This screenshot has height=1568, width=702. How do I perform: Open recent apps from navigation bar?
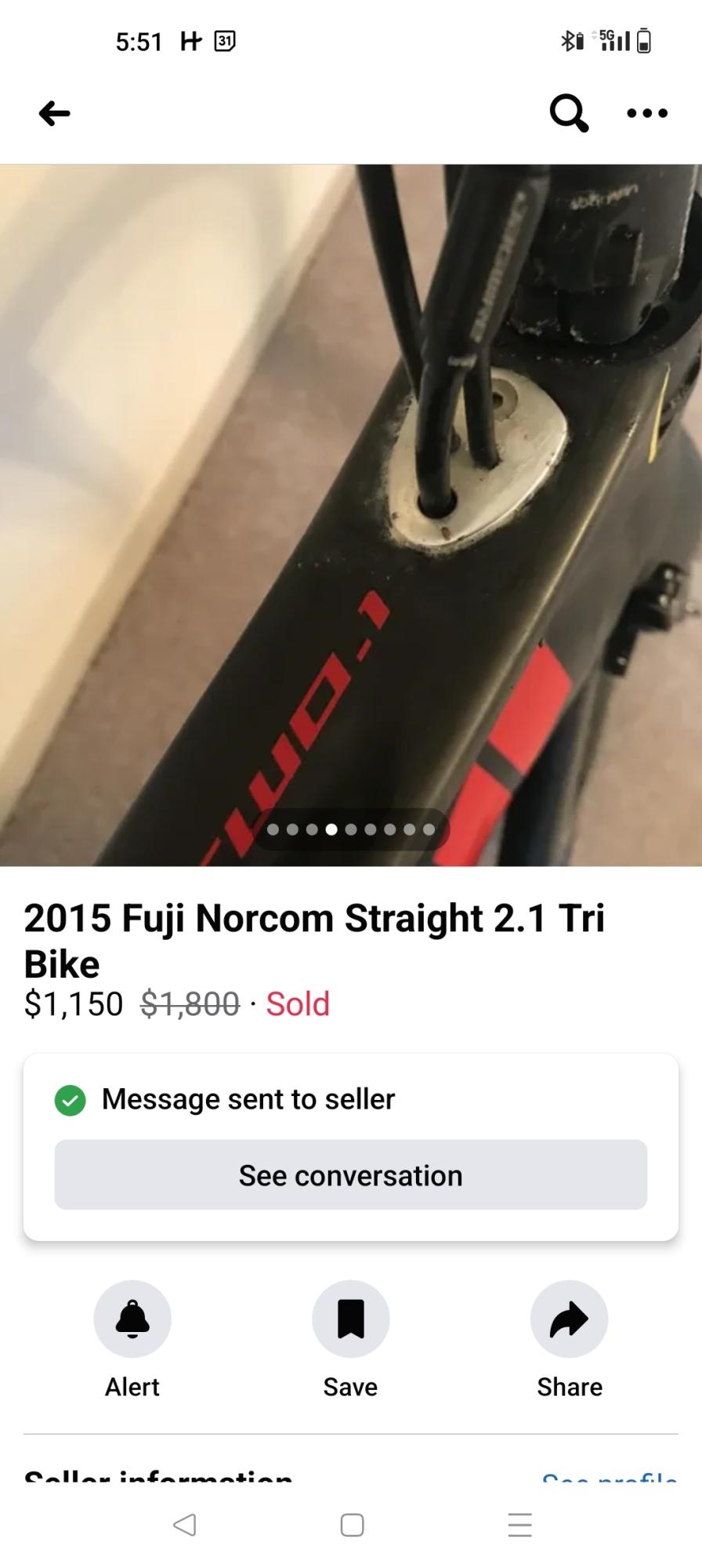[x=519, y=1525]
